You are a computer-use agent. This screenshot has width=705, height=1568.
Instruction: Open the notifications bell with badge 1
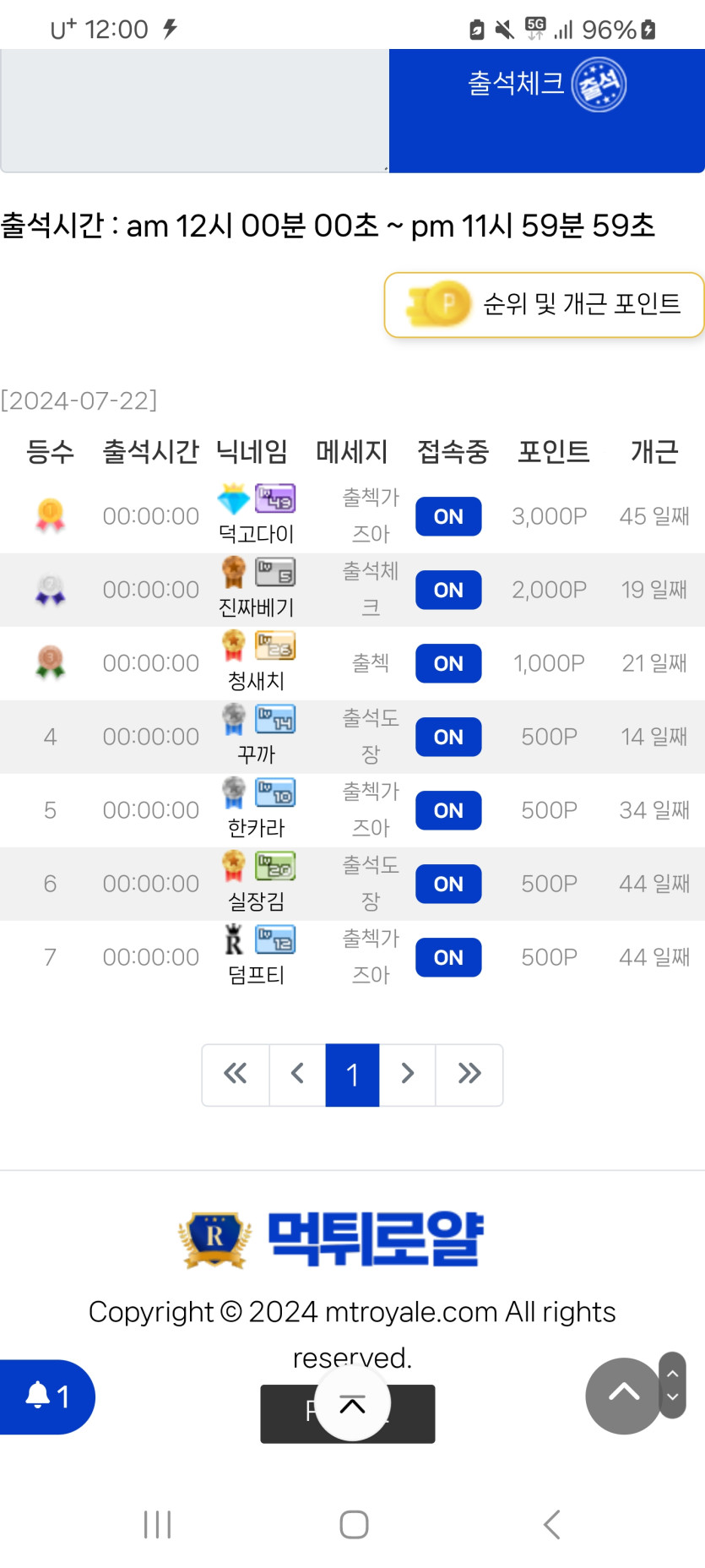(x=46, y=1396)
